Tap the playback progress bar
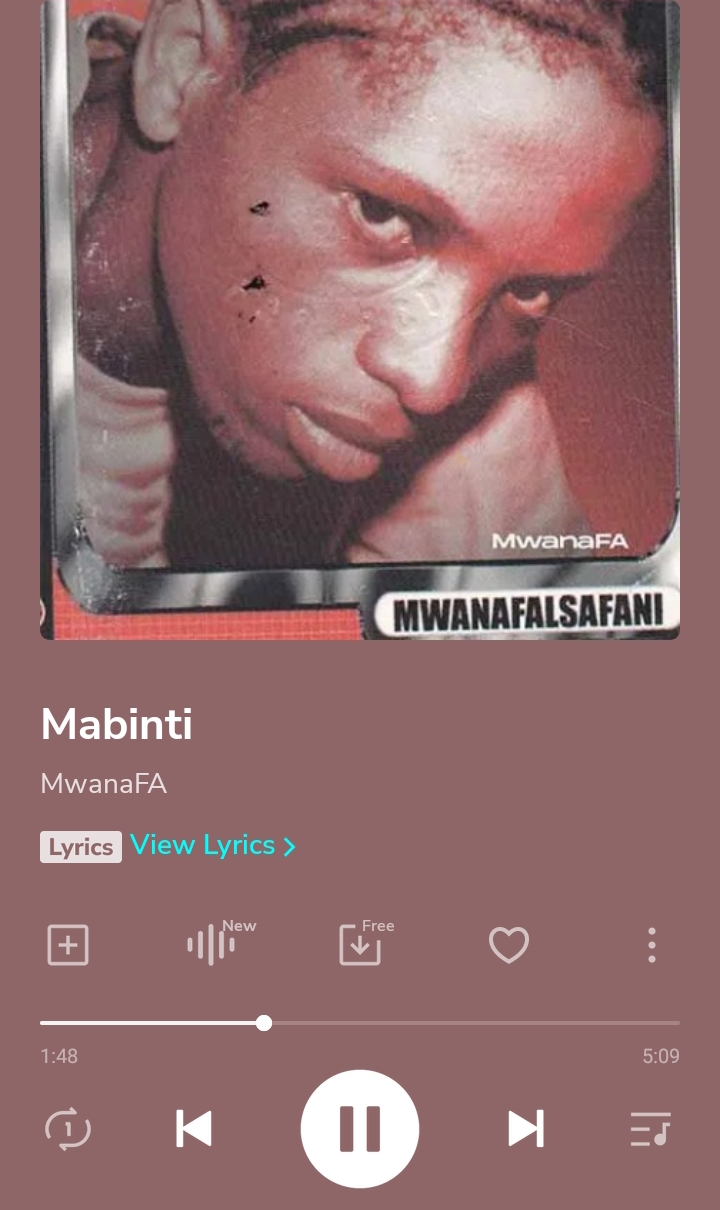This screenshot has width=720, height=1210. point(360,1023)
